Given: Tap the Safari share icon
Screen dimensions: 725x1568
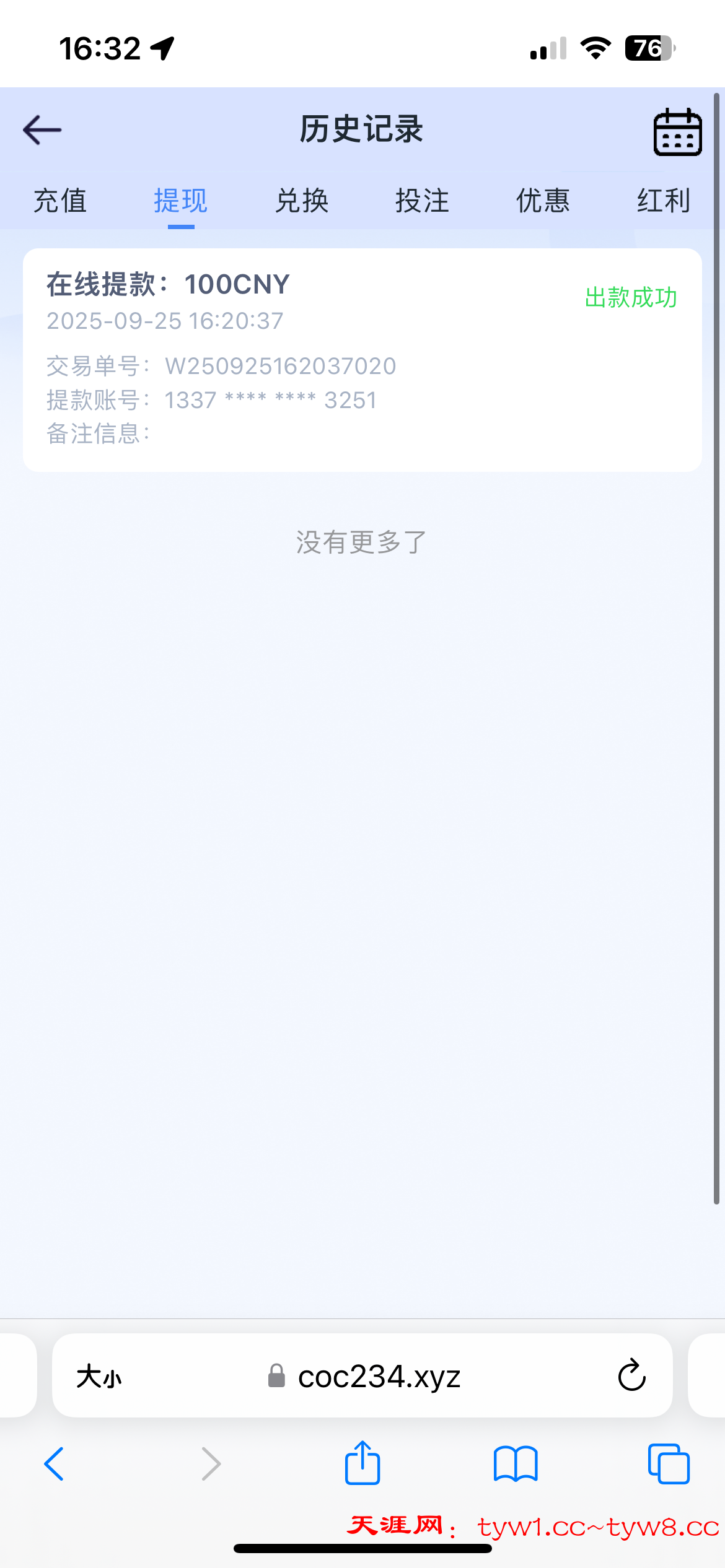Looking at the screenshot, I should (362, 1463).
